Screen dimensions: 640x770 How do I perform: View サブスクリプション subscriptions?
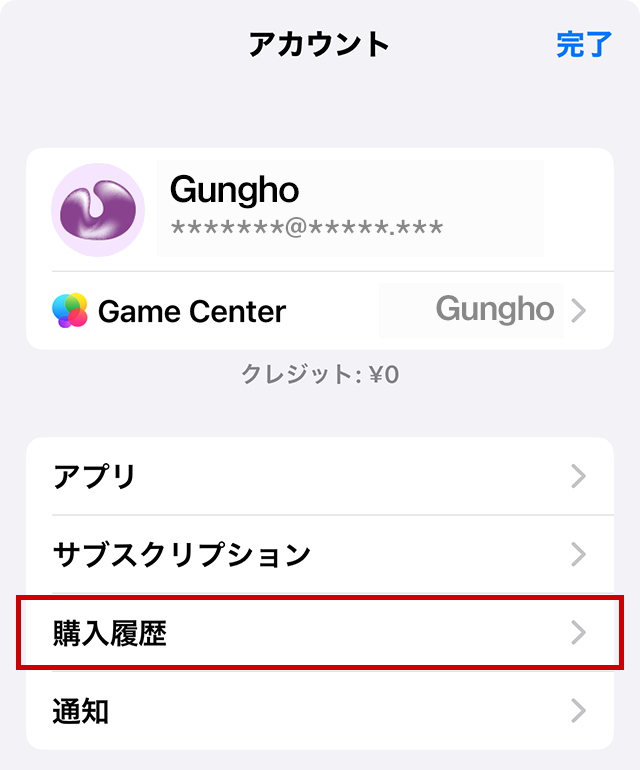point(320,554)
